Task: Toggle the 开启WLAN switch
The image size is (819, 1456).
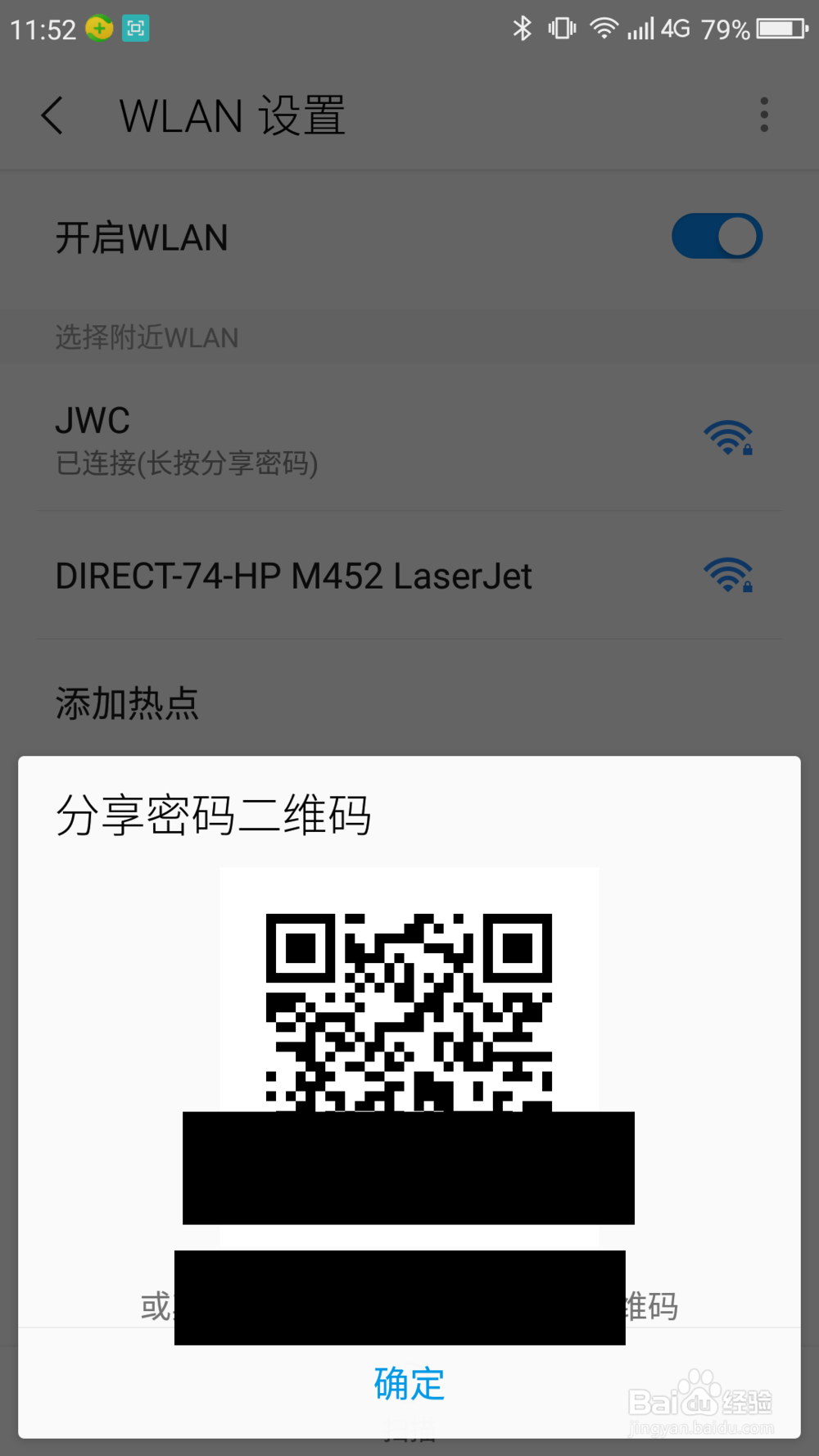Action: [x=717, y=237]
